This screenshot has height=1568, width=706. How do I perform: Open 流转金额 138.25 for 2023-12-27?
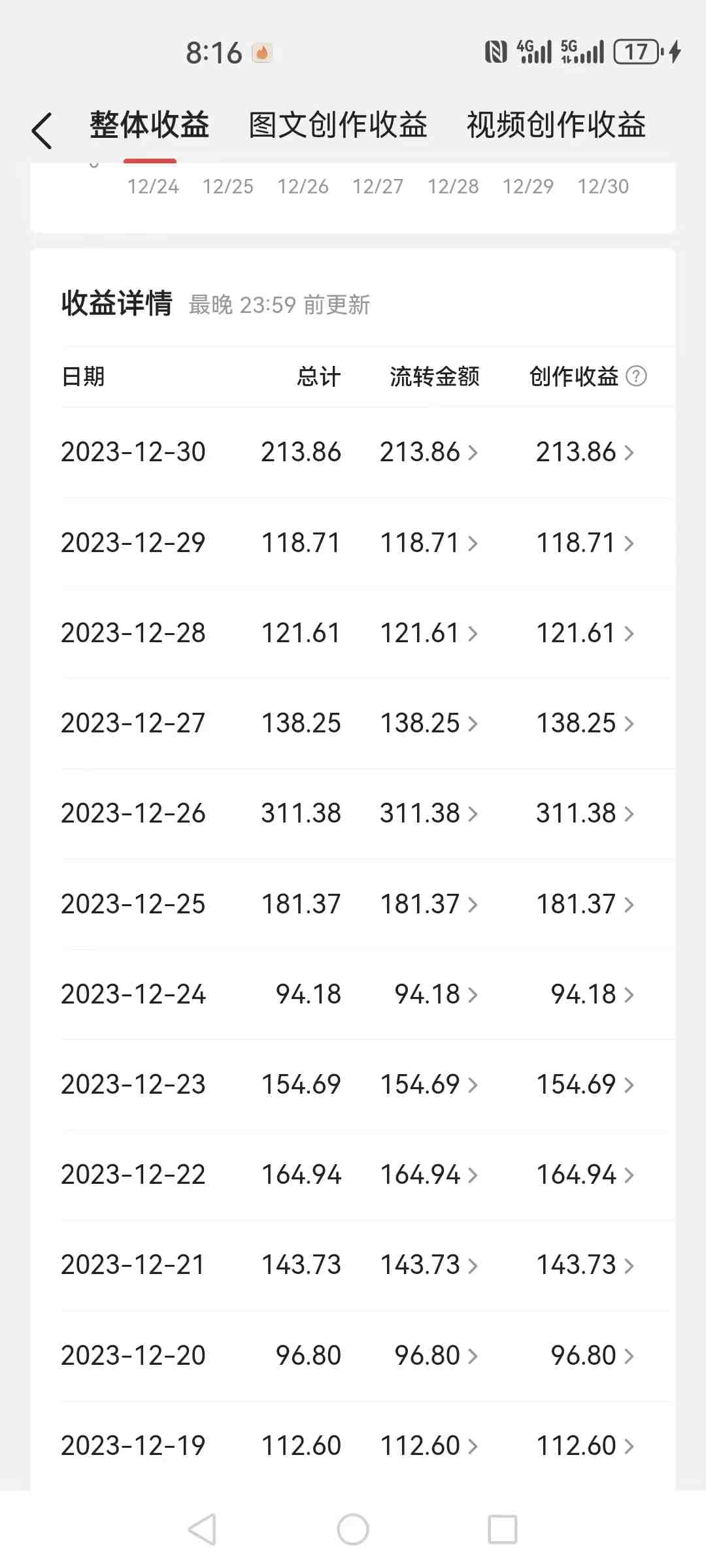pos(429,723)
